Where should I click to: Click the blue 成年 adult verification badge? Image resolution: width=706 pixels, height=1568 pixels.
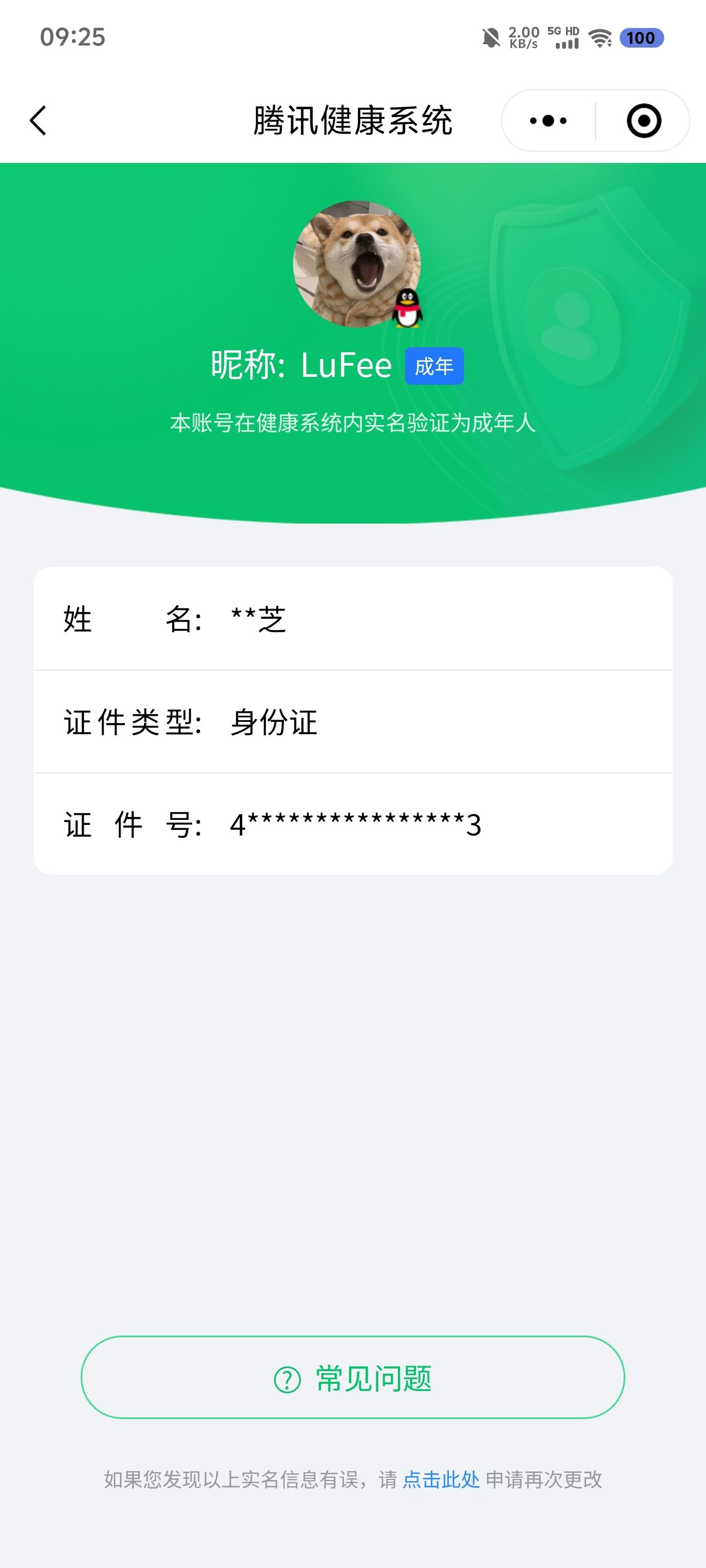click(x=435, y=366)
